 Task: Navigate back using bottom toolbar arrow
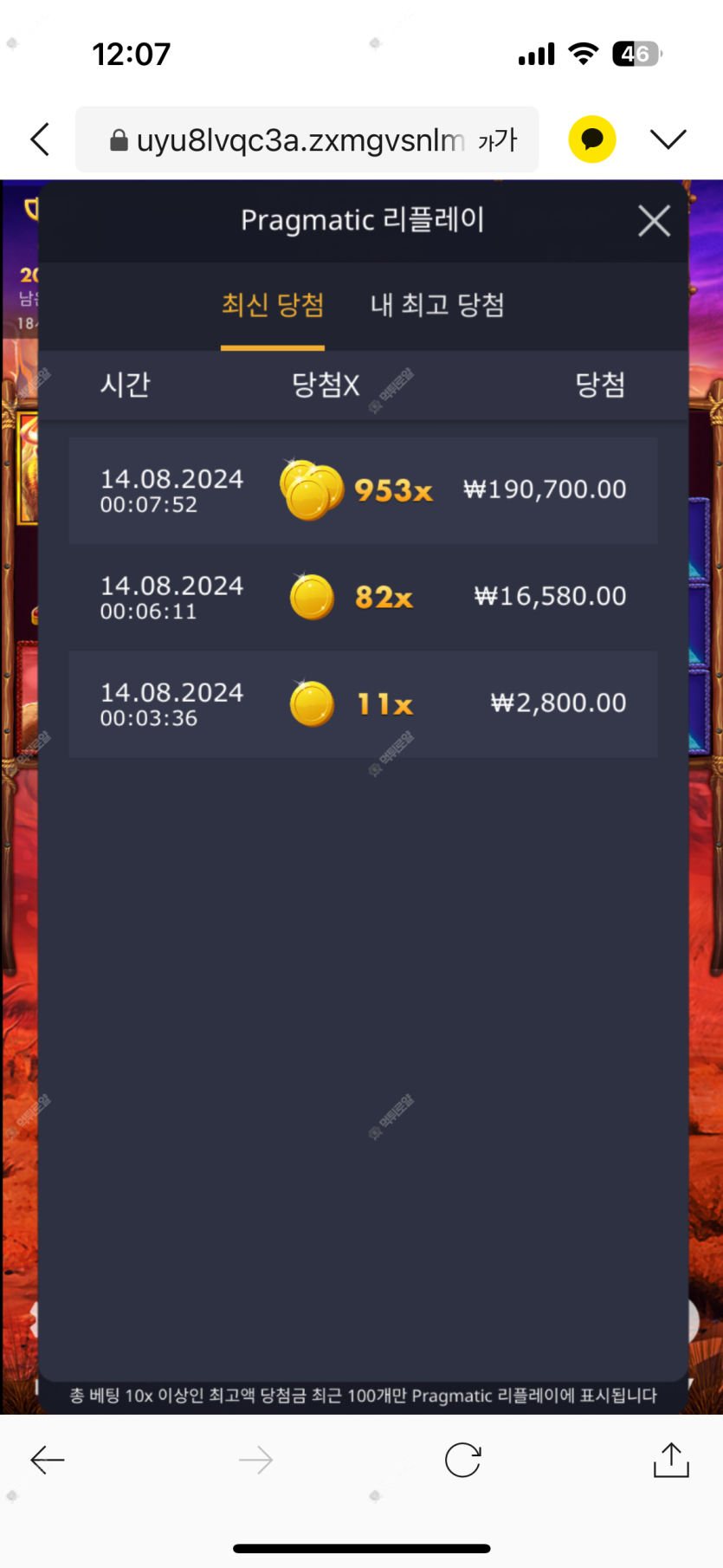48,1460
